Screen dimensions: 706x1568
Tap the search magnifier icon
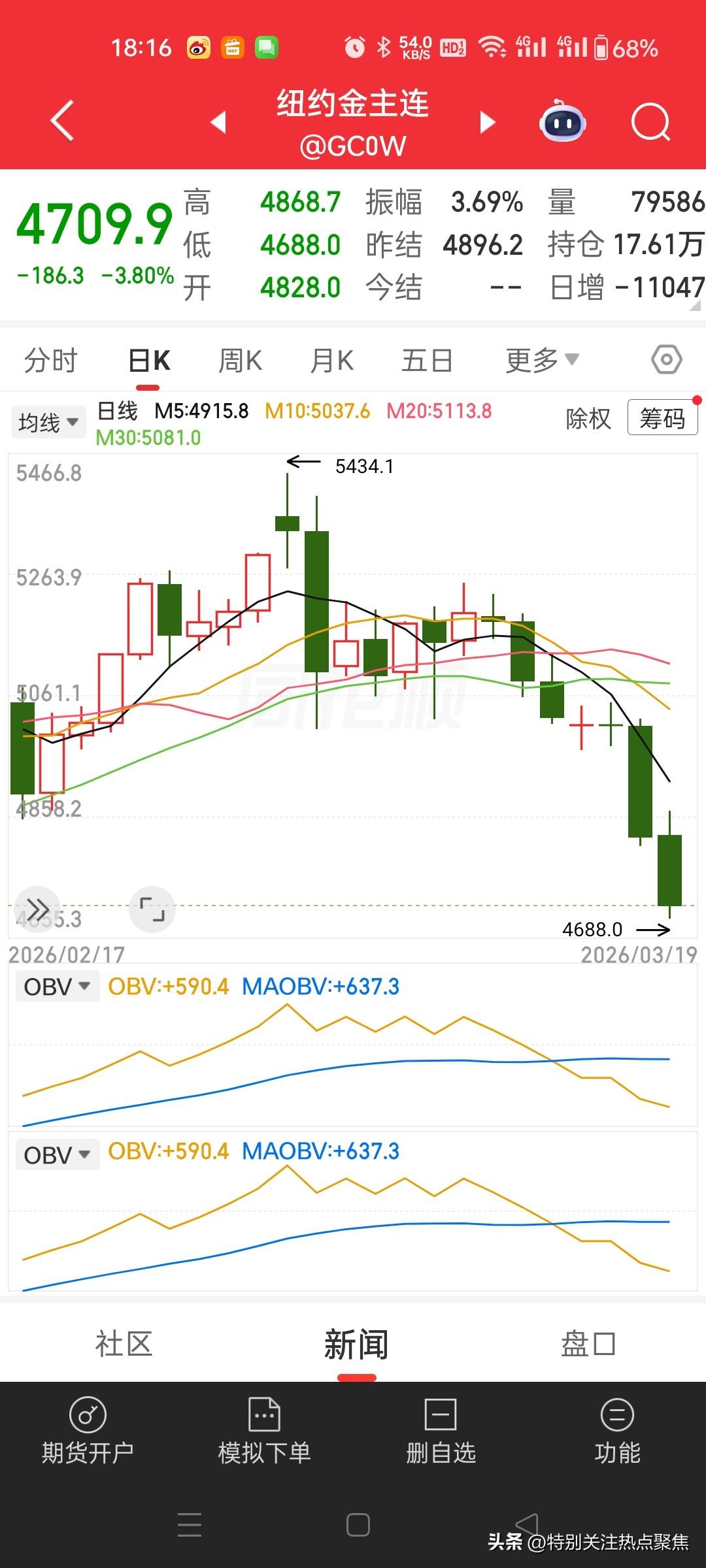click(650, 122)
